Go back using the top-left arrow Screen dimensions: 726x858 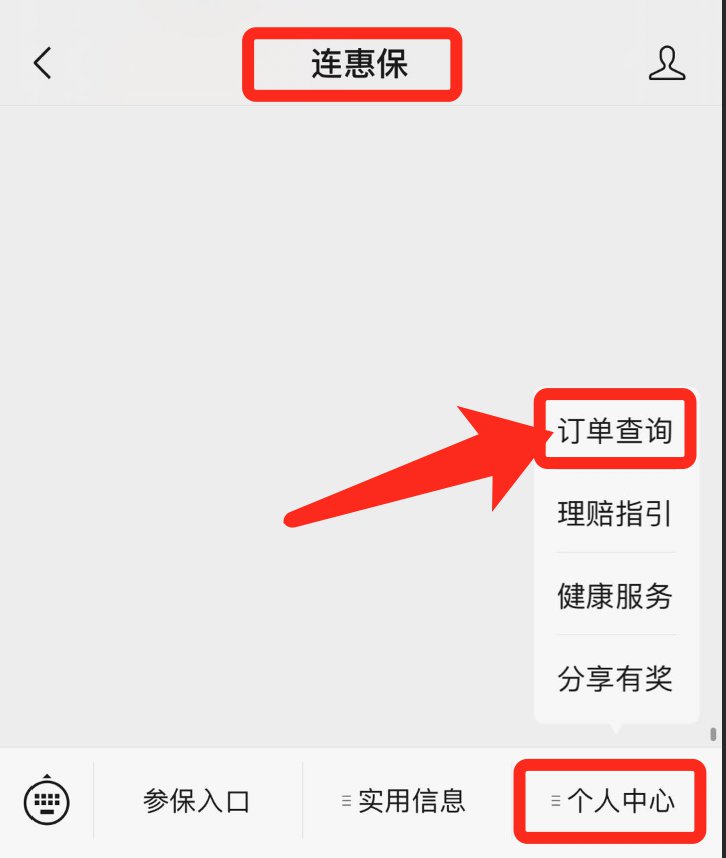(x=42, y=64)
